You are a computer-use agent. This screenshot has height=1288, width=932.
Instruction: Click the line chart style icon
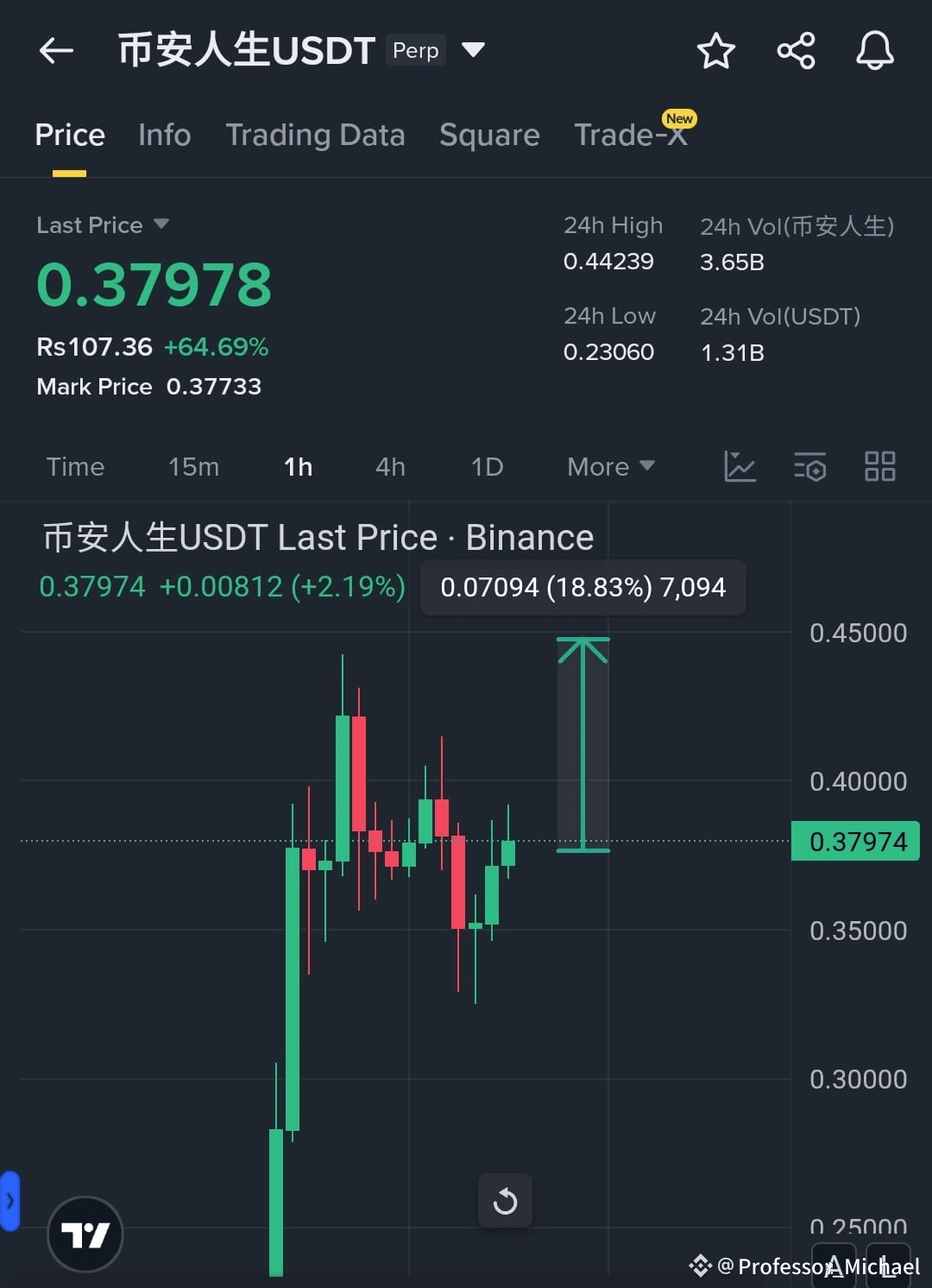pos(740,466)
